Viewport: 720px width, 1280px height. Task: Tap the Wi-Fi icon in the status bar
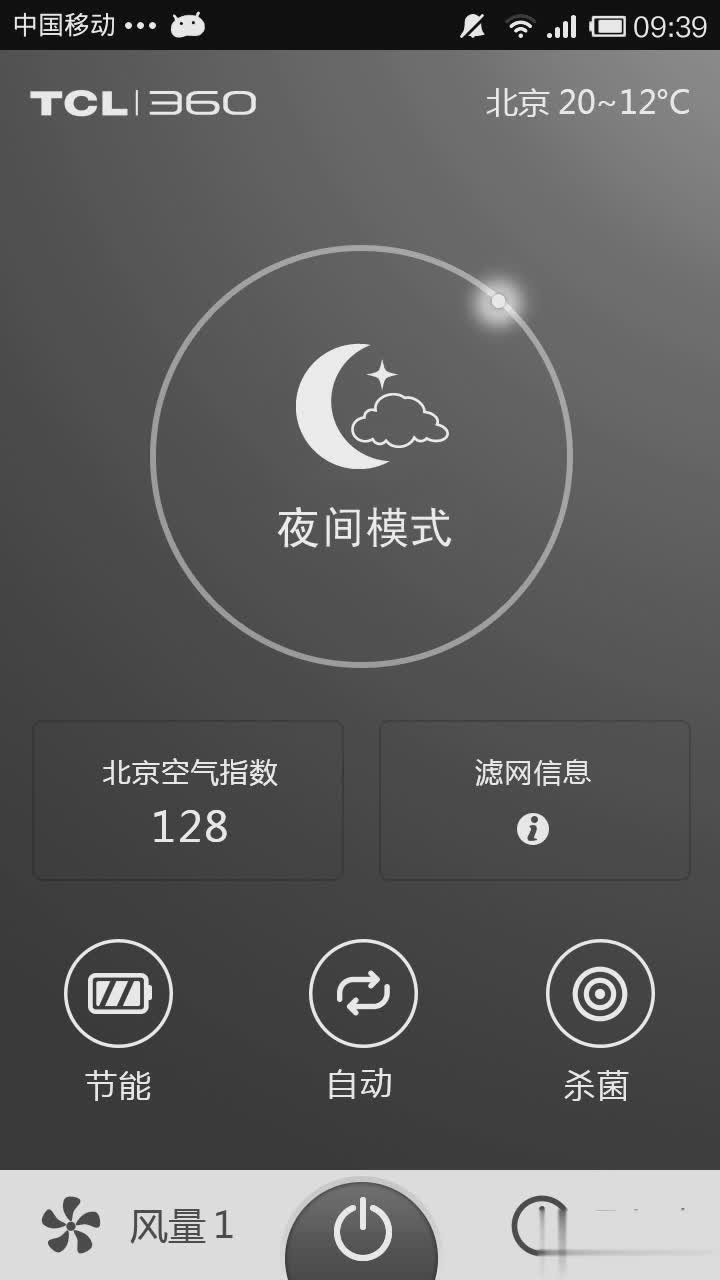[x=520, y=27]
